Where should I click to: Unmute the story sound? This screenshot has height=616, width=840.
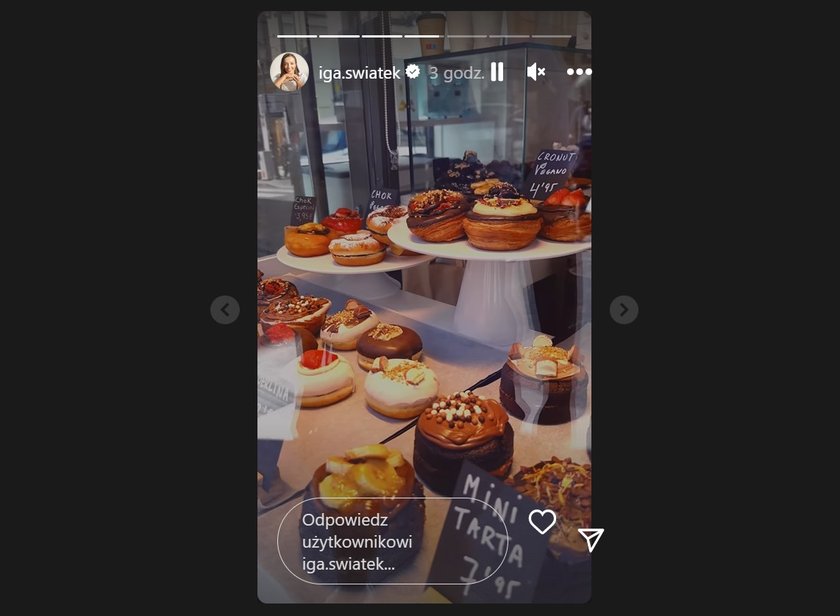click(x=536, y=72)
